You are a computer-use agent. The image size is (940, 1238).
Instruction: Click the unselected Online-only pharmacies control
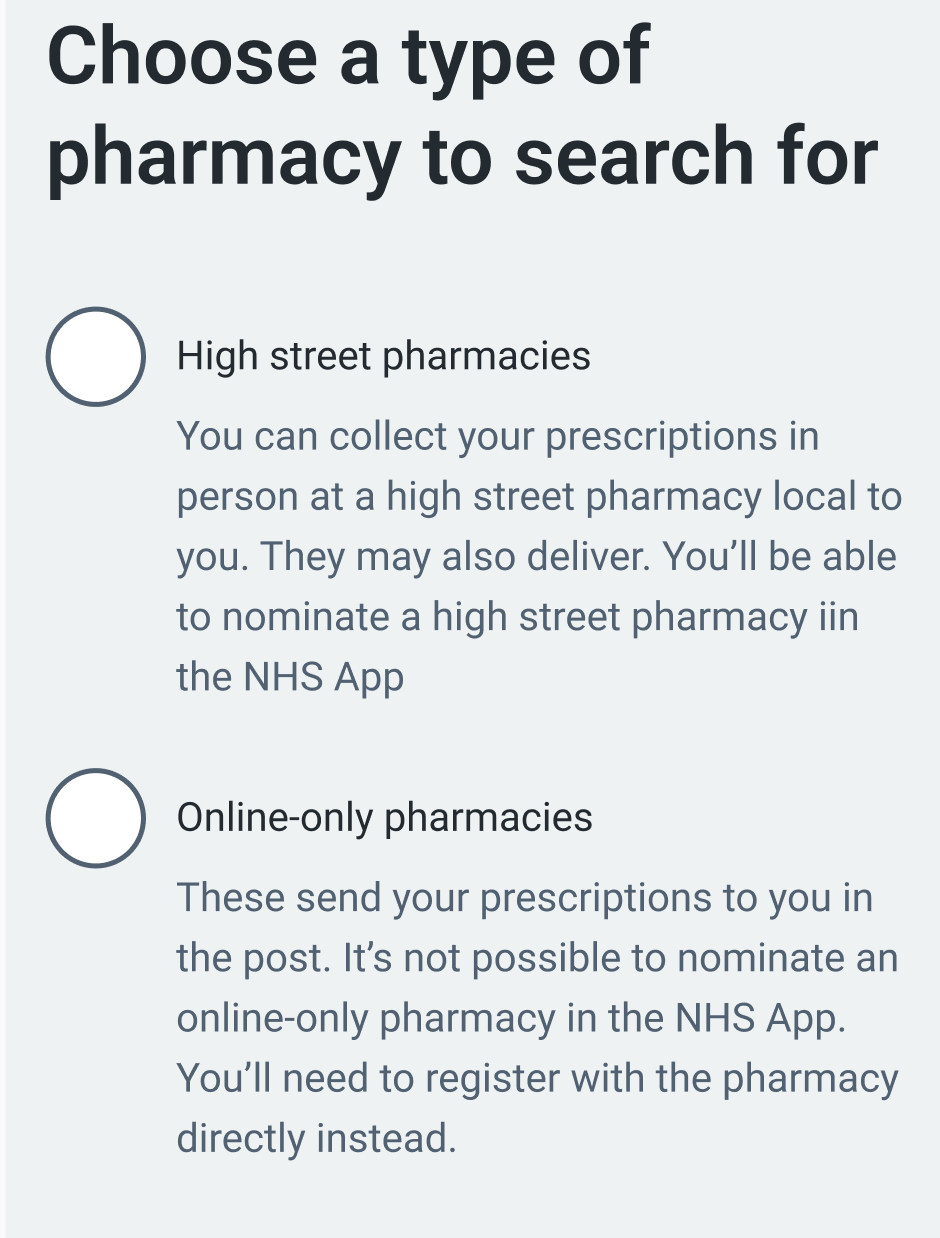point(96,818)
